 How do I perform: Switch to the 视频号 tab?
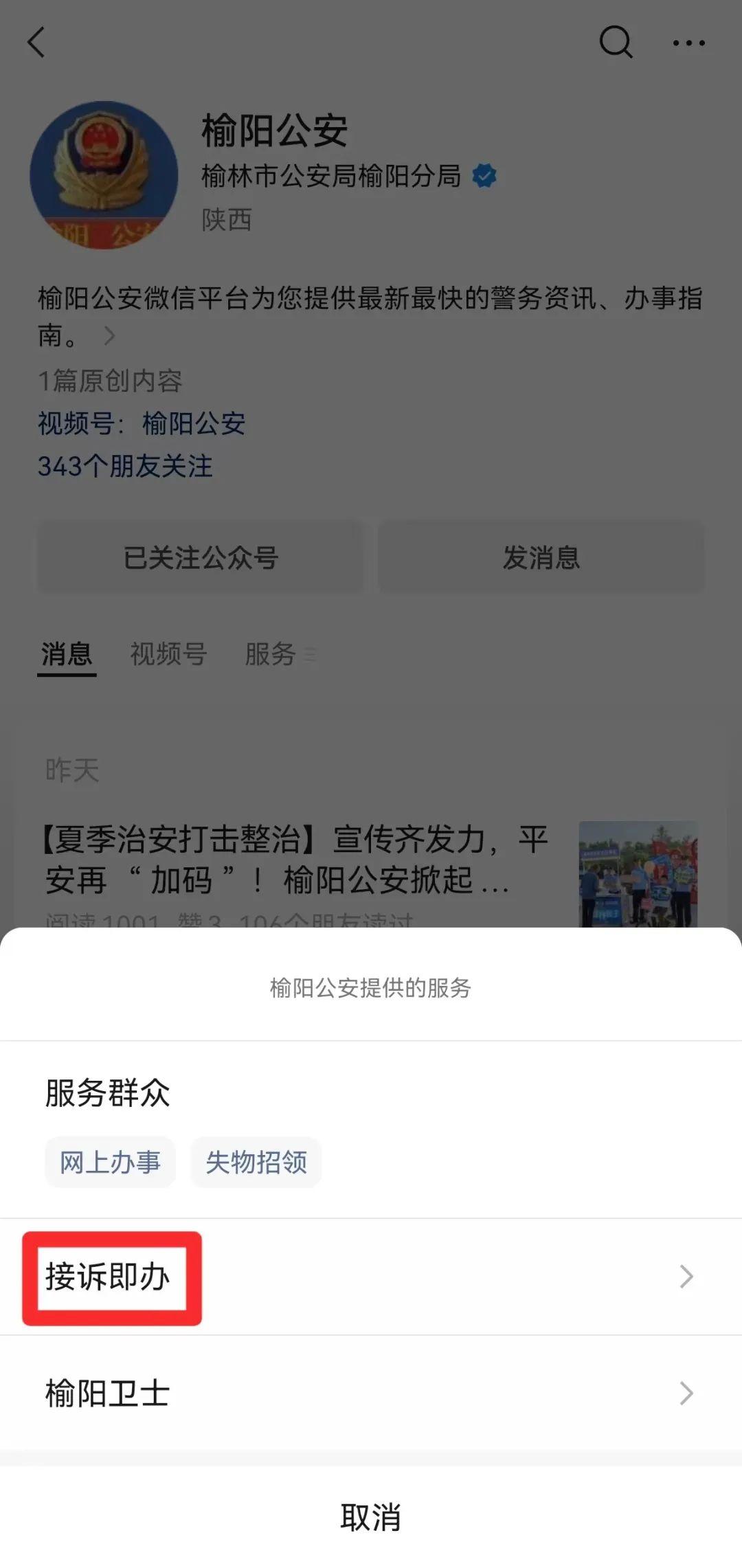coord(168,653)
